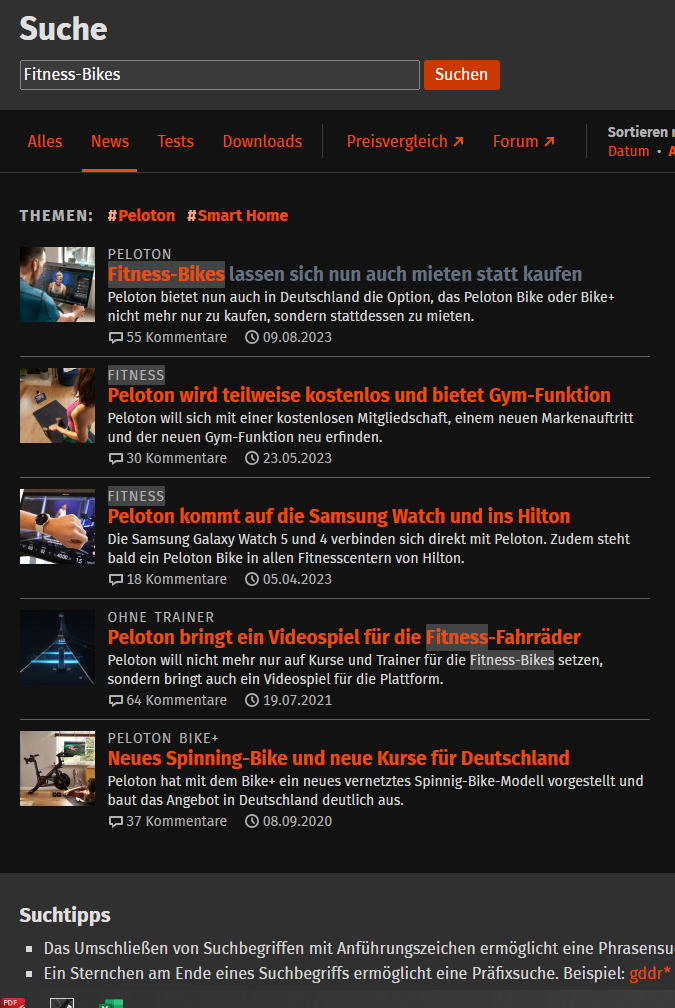Focus the Fitness-Bikes search field
This screenshot has height=1008, width=675.
(x=219, y=75)
